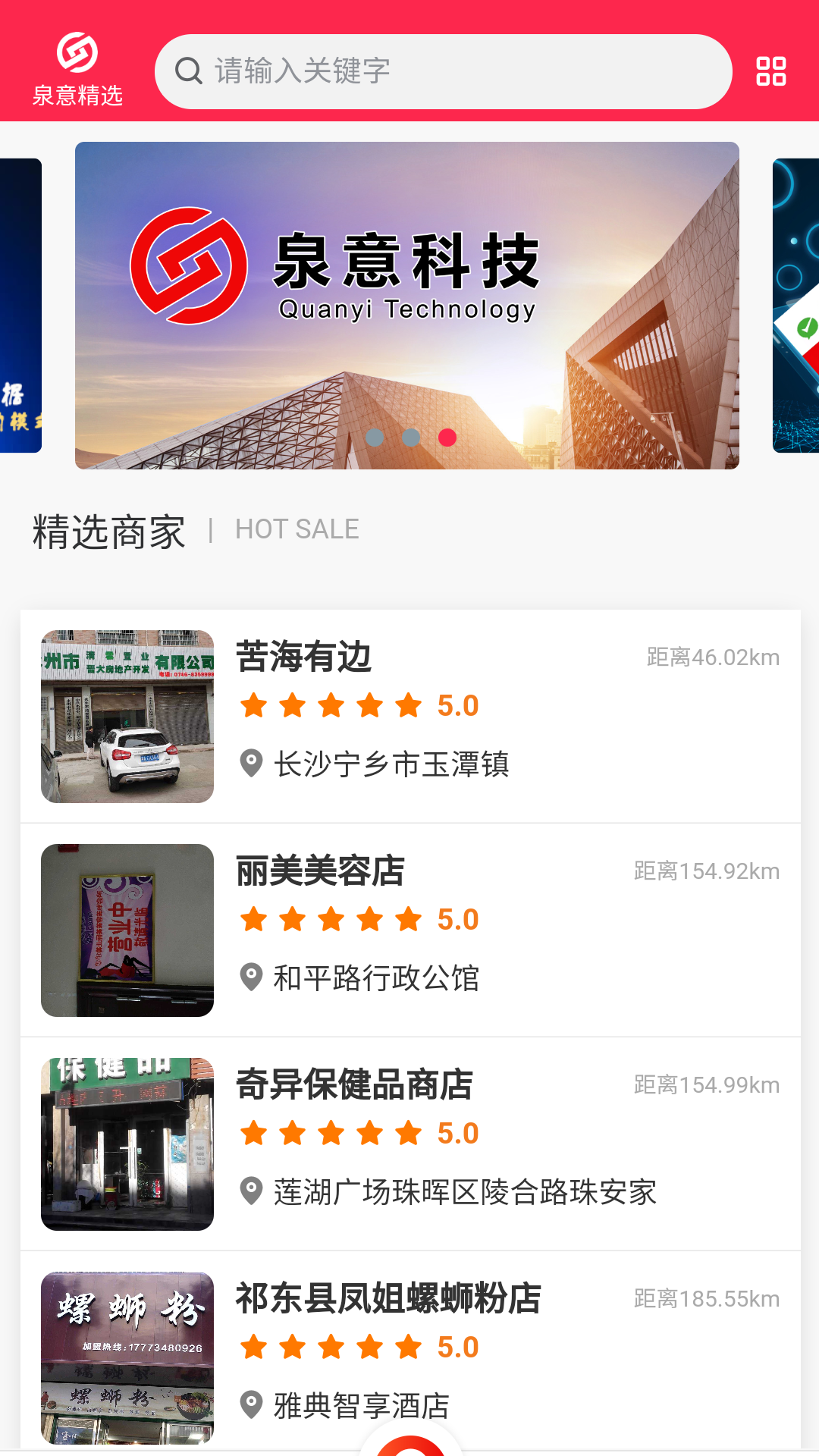The width and height of the screenshot is (819, 1456).
Task: Open merchant 苦海有边
Action: [409, 716]
